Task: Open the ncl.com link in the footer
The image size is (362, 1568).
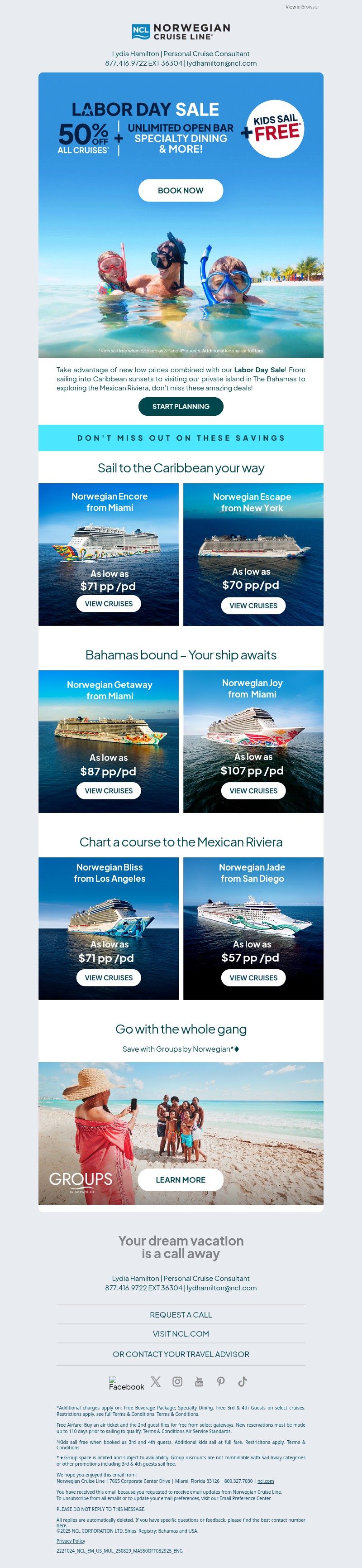Action: 265,1481
